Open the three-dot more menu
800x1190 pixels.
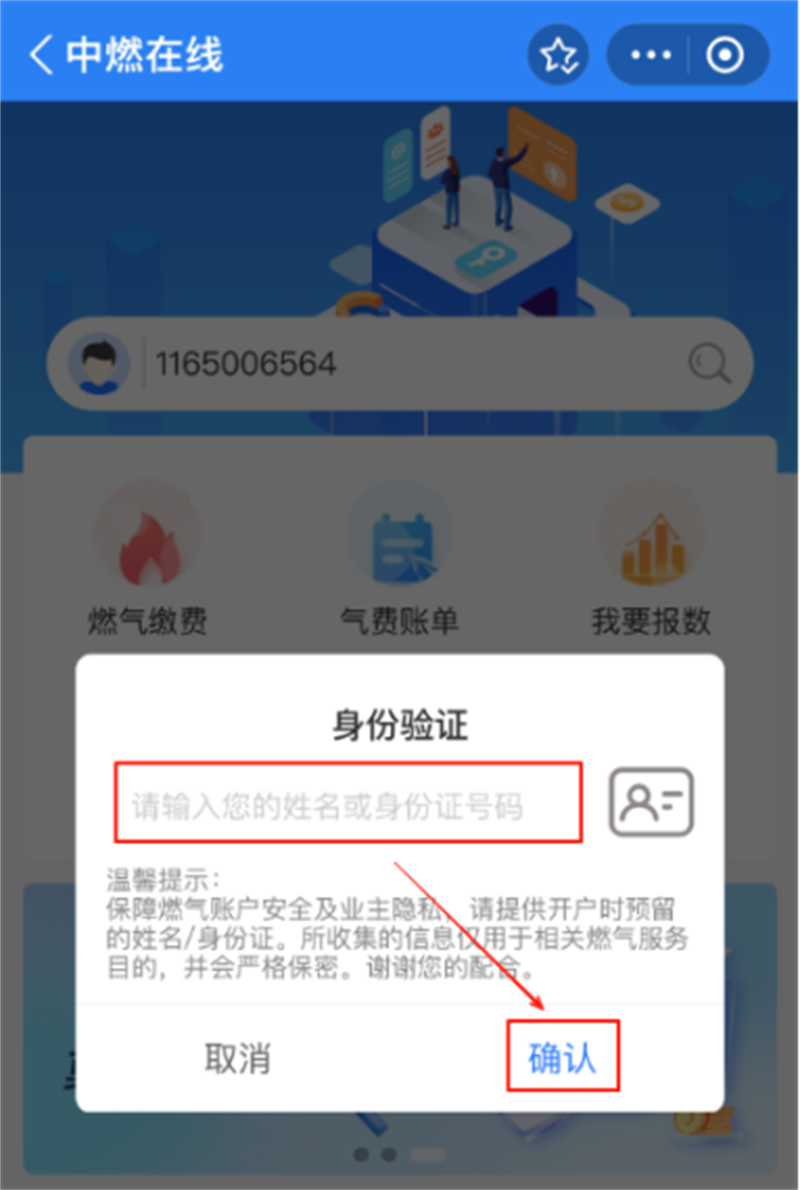coord(651,55)
